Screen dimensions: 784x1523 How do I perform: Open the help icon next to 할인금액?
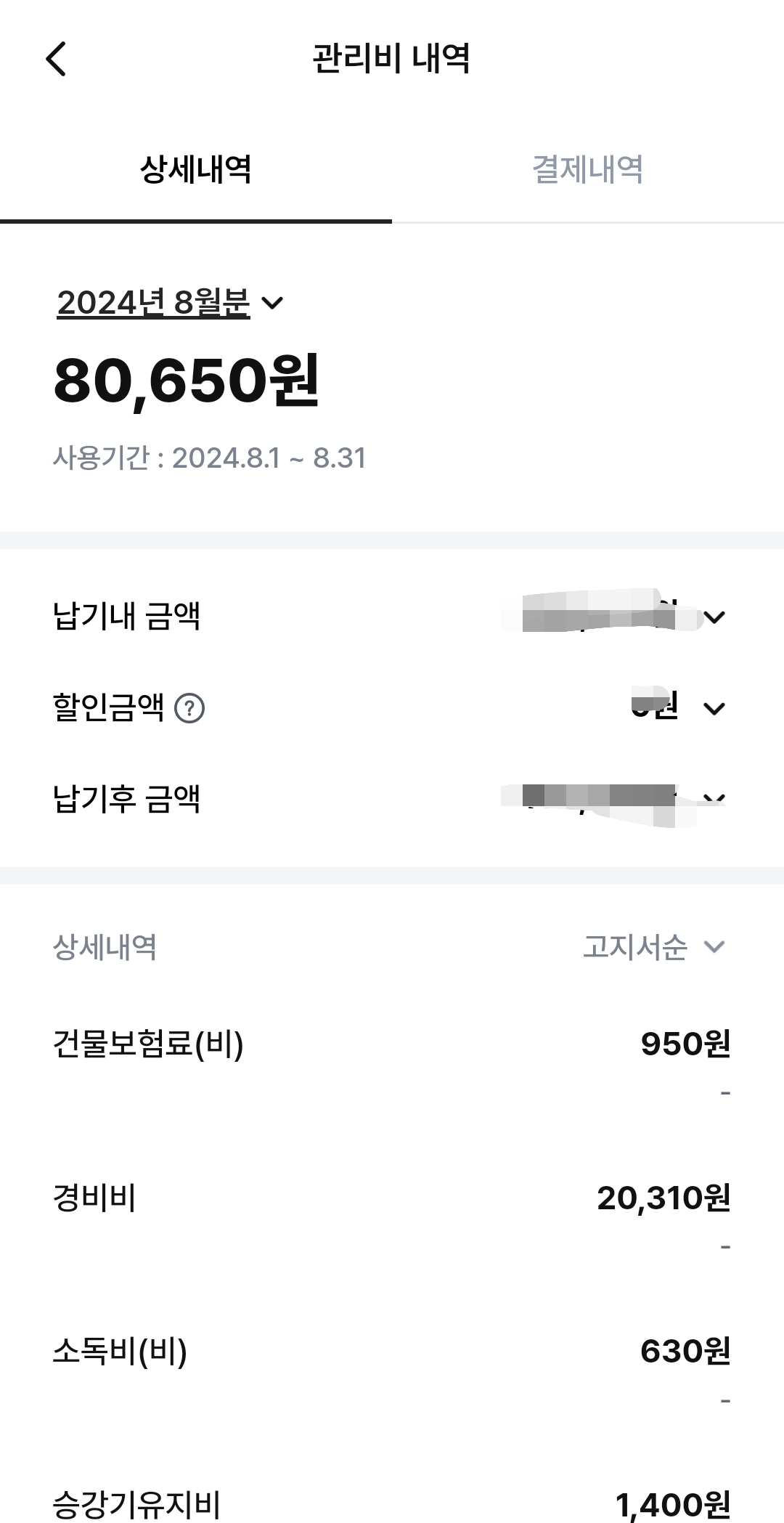tap(189, 707)
